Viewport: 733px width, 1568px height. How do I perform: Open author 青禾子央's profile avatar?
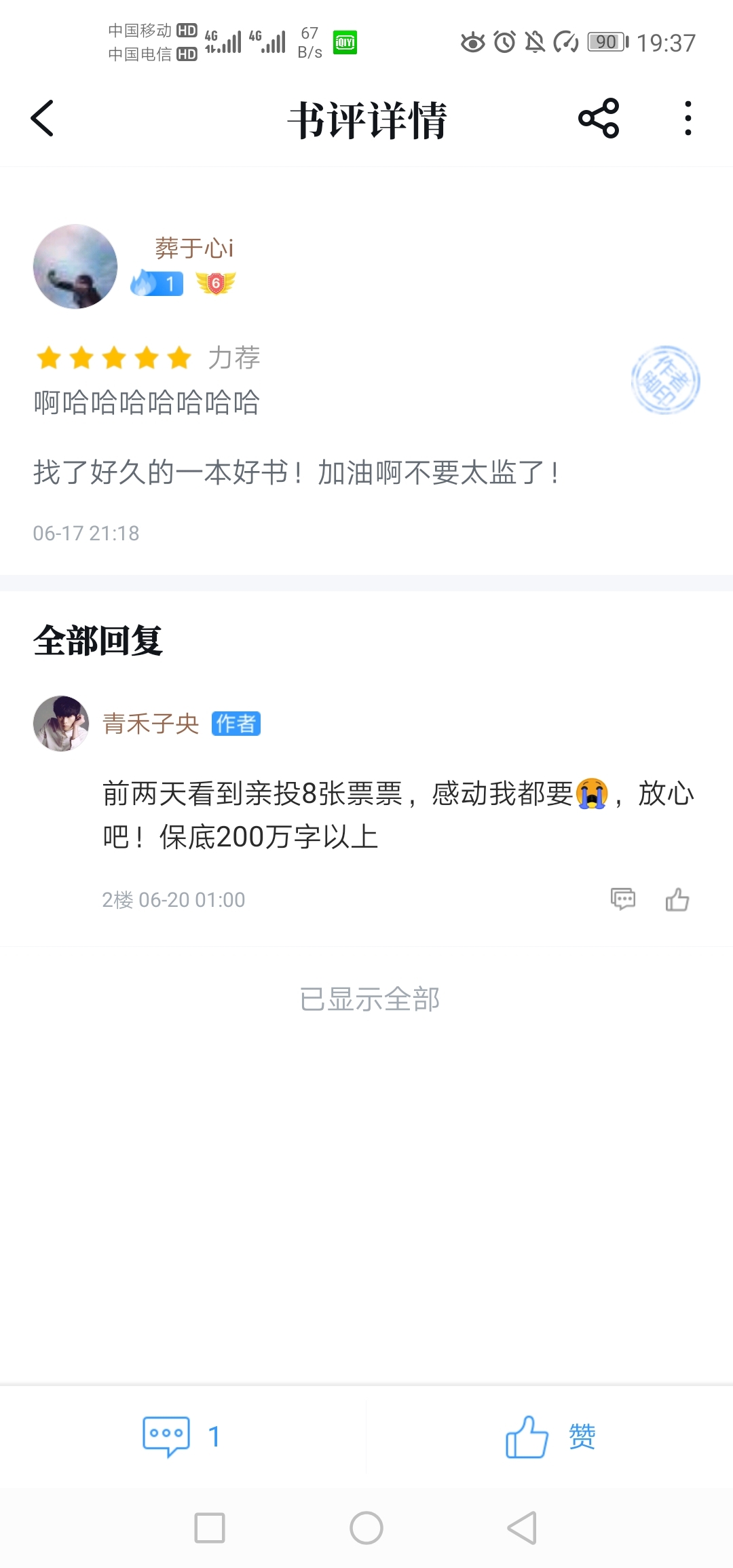61,724
